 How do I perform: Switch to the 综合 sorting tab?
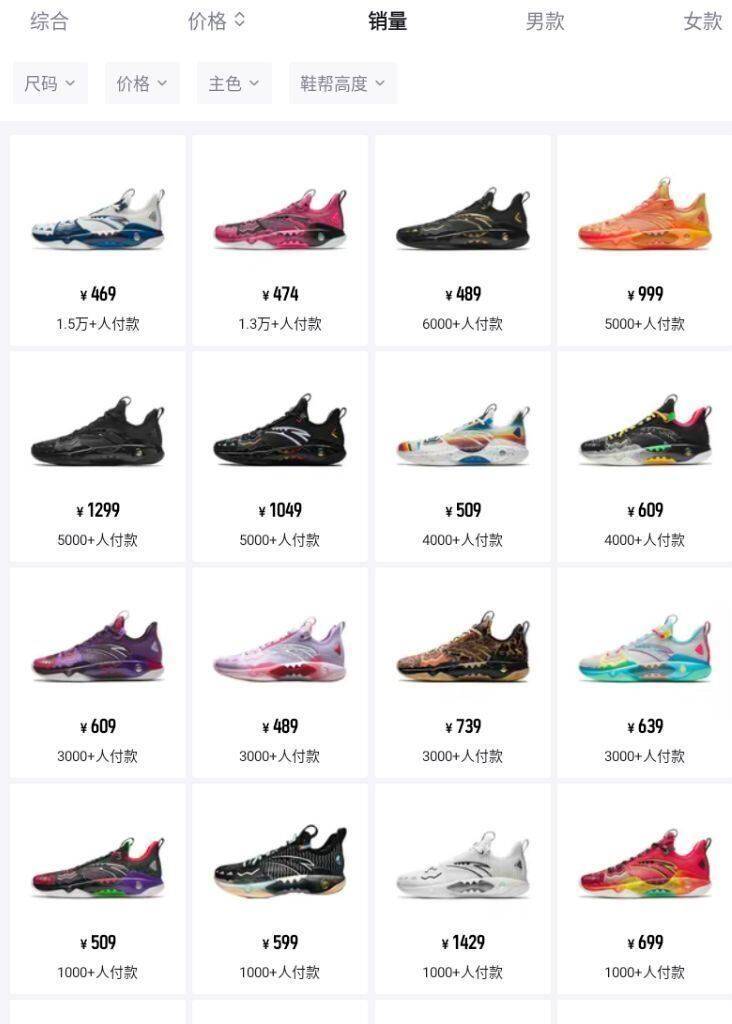click(x=49, y=21)
